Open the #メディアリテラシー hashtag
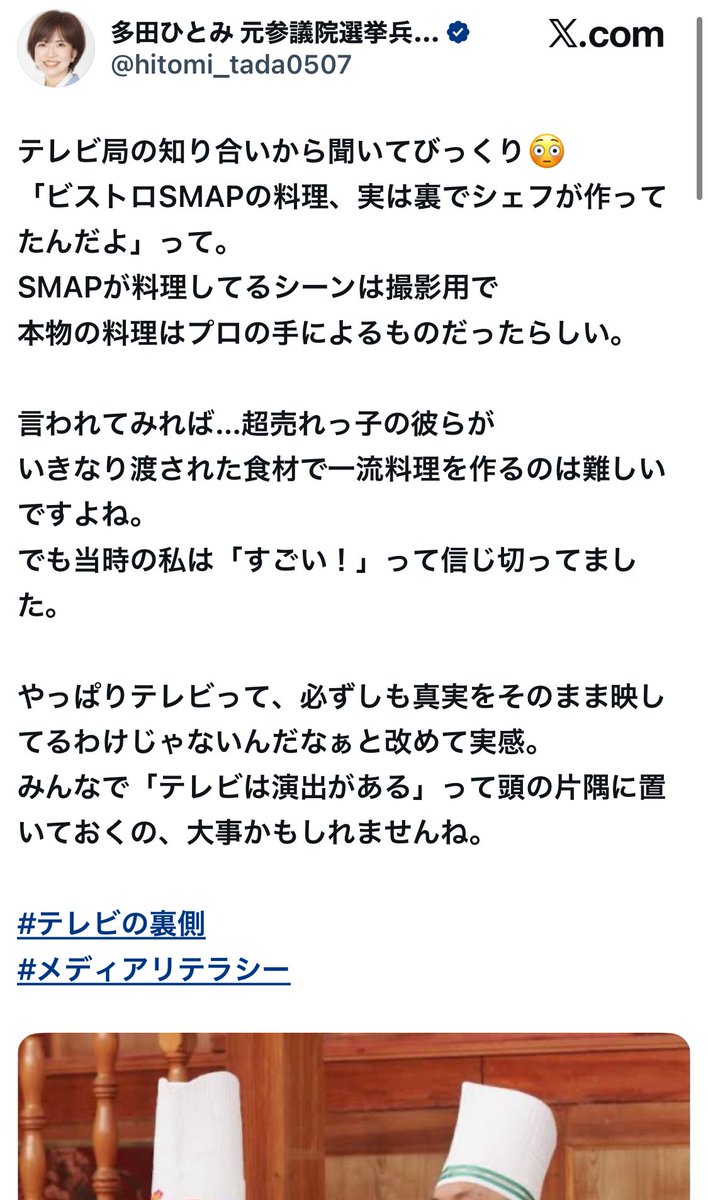This screenshot has width=708, height=1200. [153, 969]
